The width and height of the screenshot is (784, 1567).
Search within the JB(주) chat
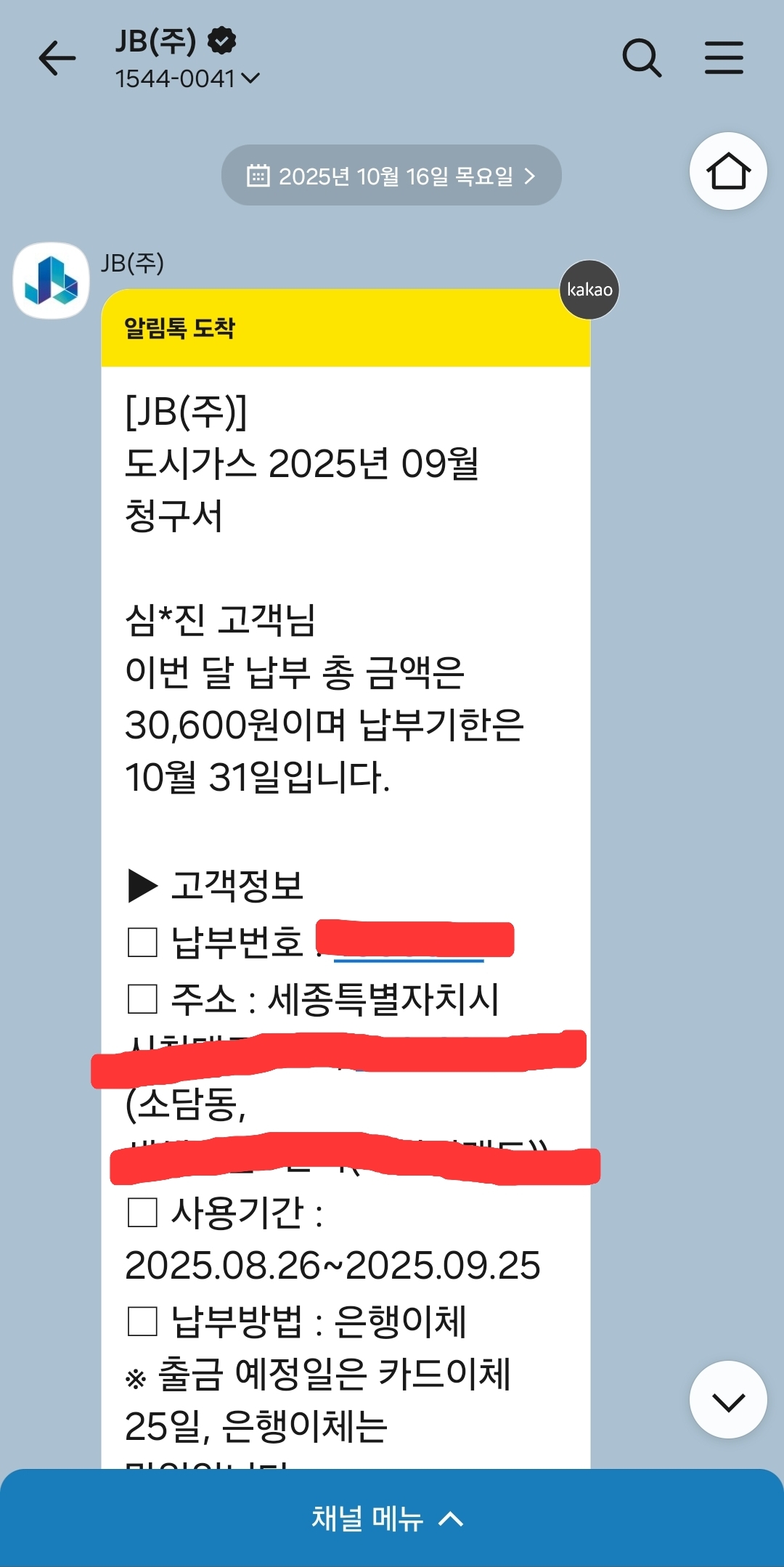[642, 59]
